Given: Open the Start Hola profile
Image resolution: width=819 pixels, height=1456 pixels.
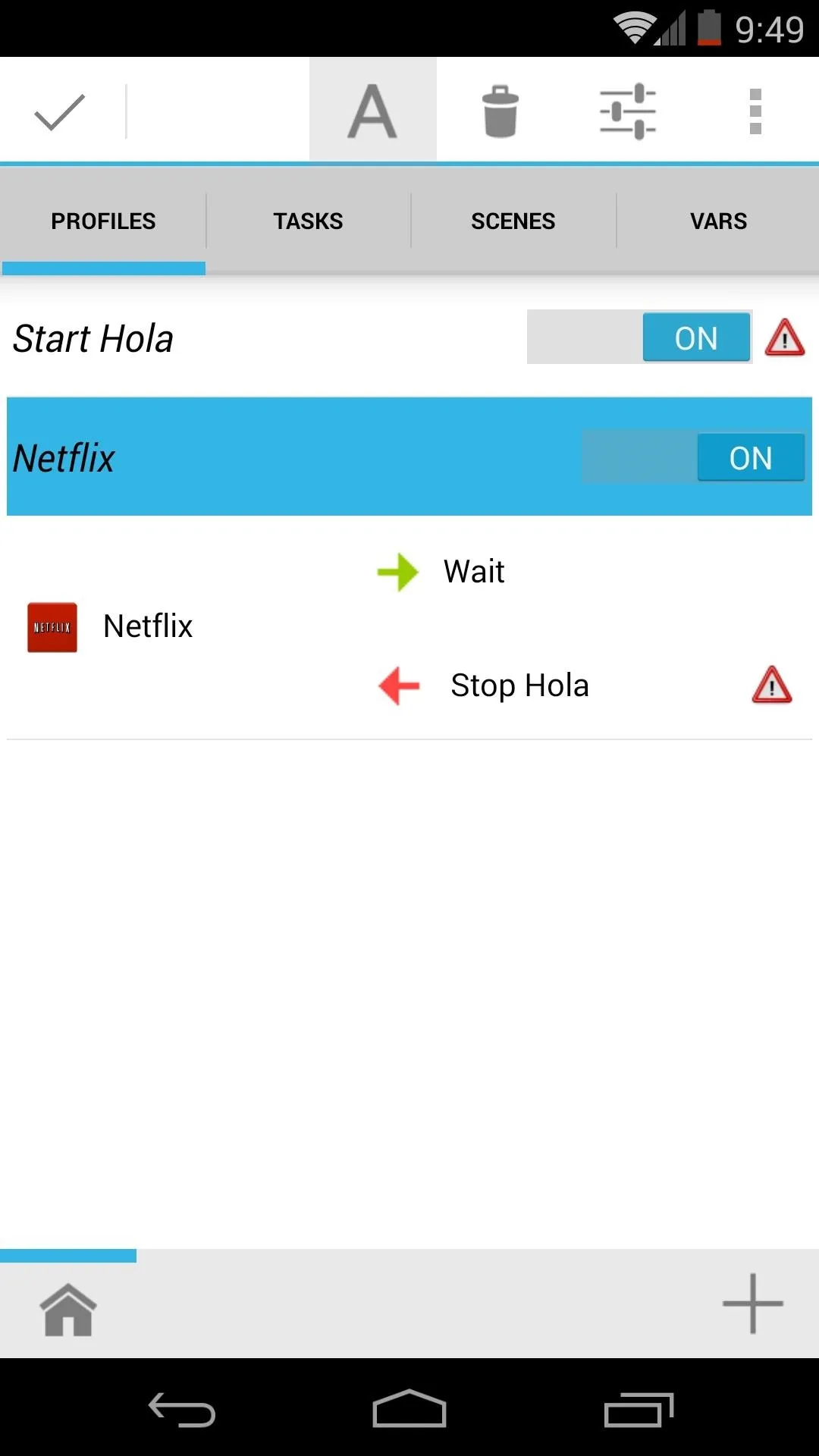Looking at the screenshot, I should (93, 338).
